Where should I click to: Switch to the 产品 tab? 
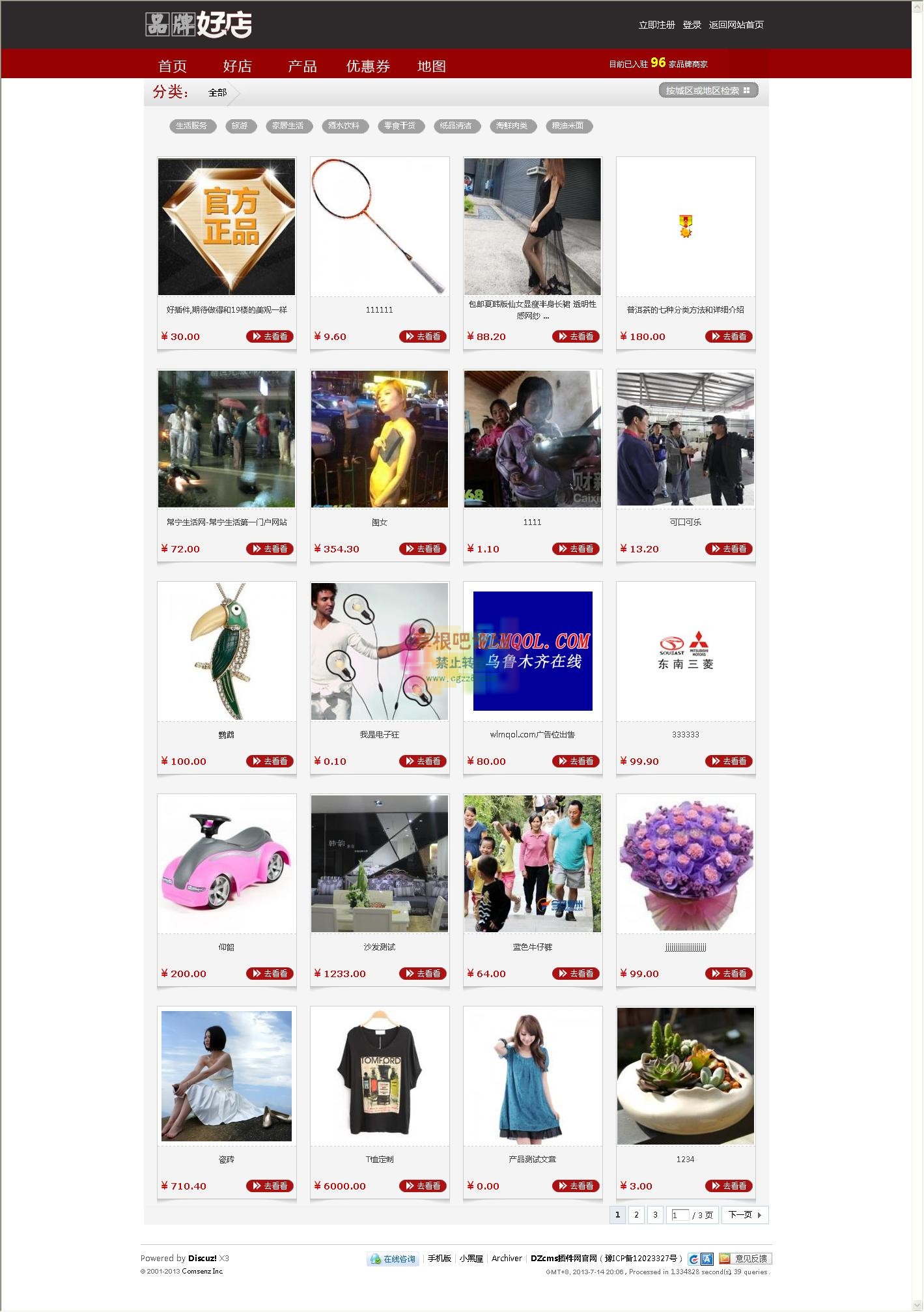(302, 66)
